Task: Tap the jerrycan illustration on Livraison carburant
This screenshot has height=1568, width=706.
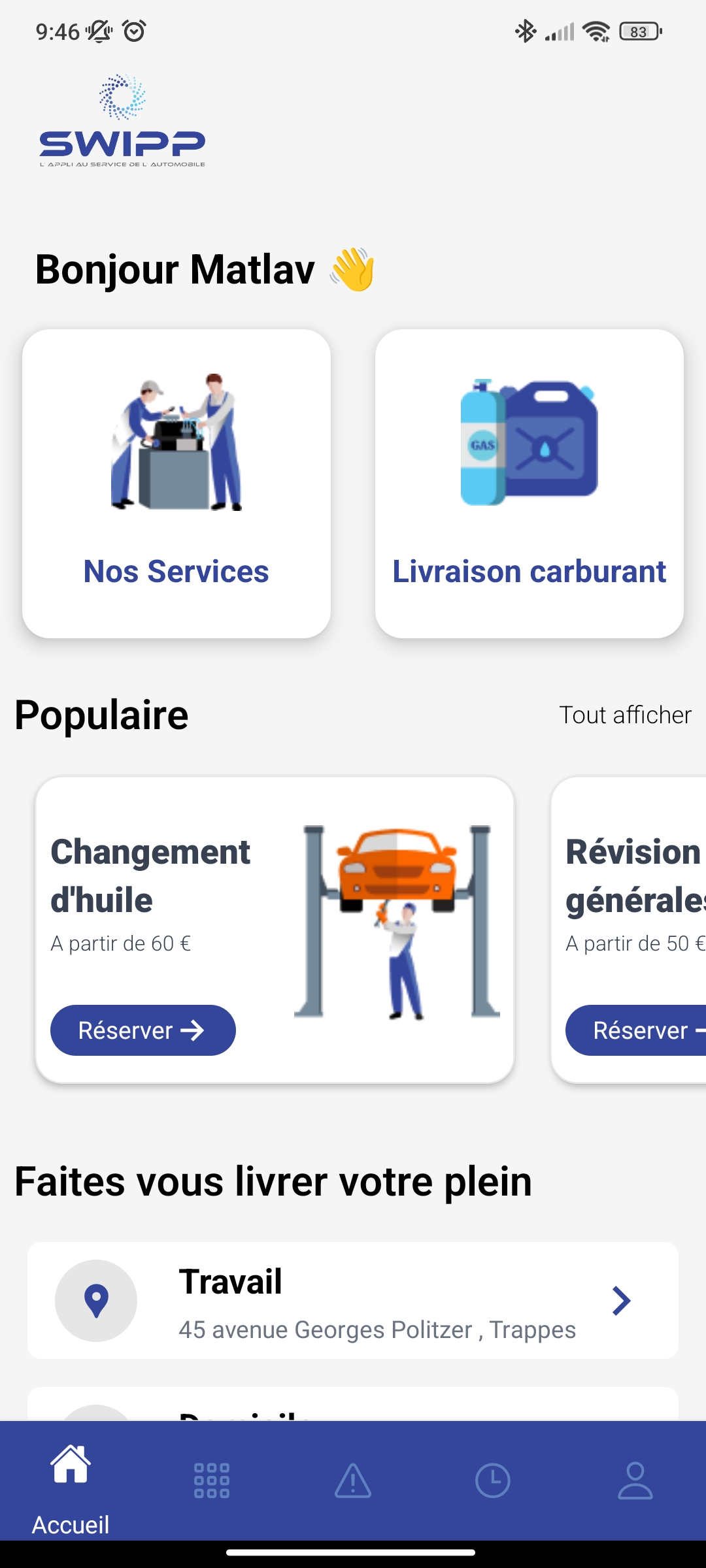Action: pyautogui.click(x=530, y=444)
